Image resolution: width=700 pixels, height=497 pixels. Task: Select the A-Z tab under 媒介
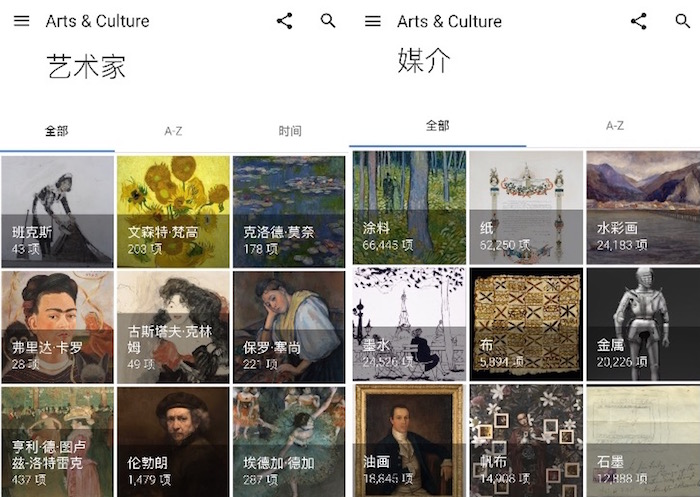614,125
